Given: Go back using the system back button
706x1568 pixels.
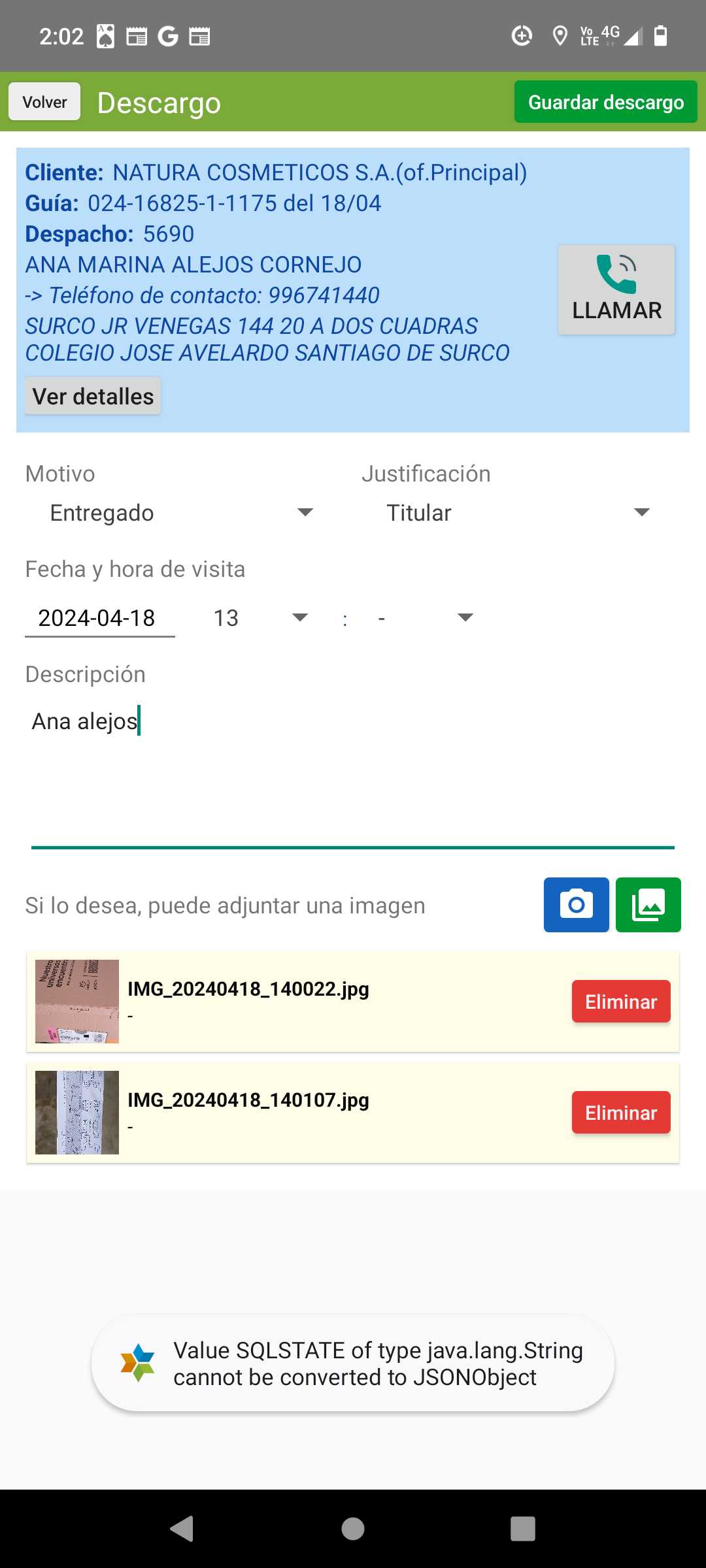Looking at the screenshot, I should pyautogui.click(x=182, y=1529).
